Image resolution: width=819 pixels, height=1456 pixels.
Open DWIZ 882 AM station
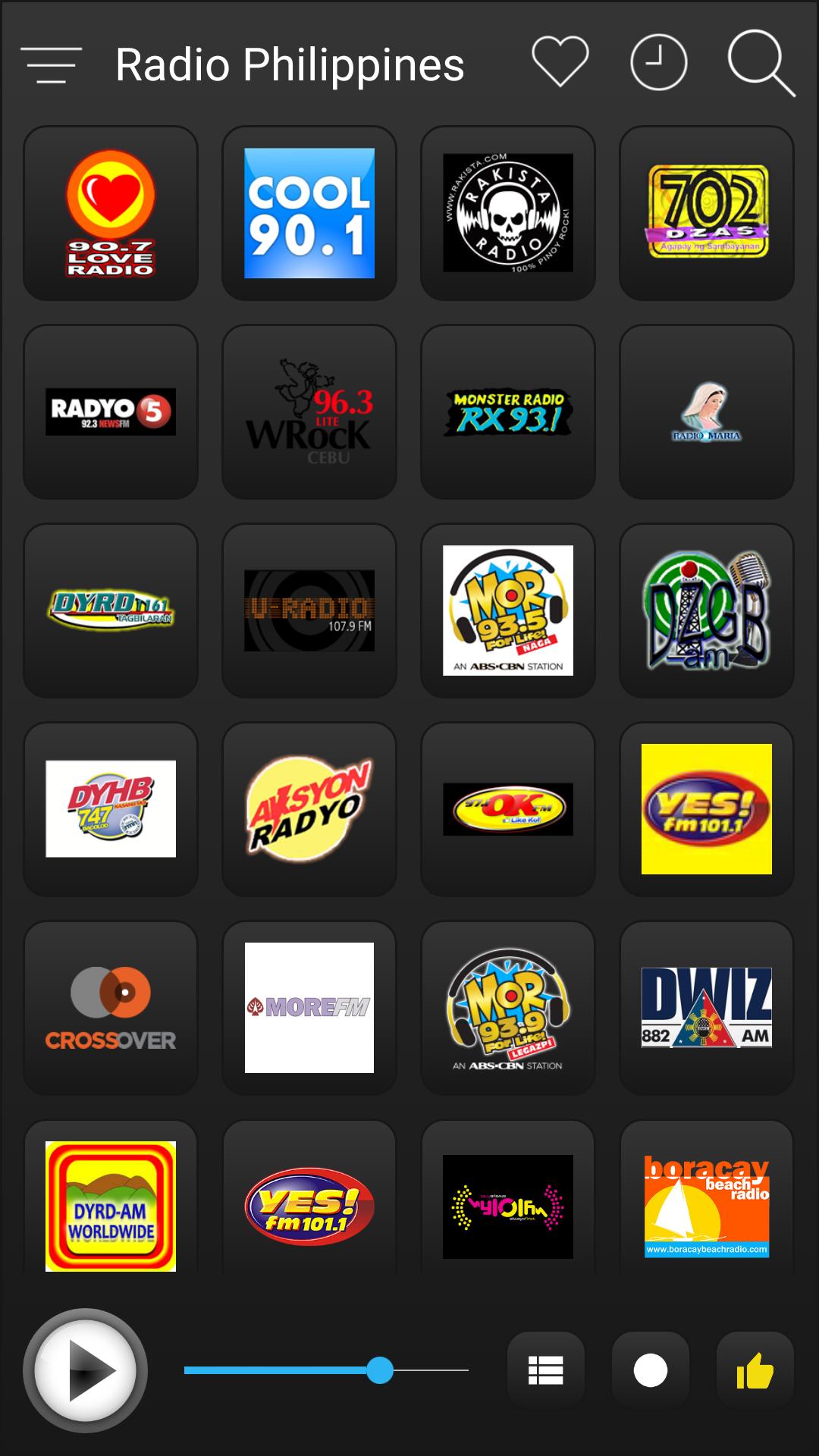[x=707, y=1008]
